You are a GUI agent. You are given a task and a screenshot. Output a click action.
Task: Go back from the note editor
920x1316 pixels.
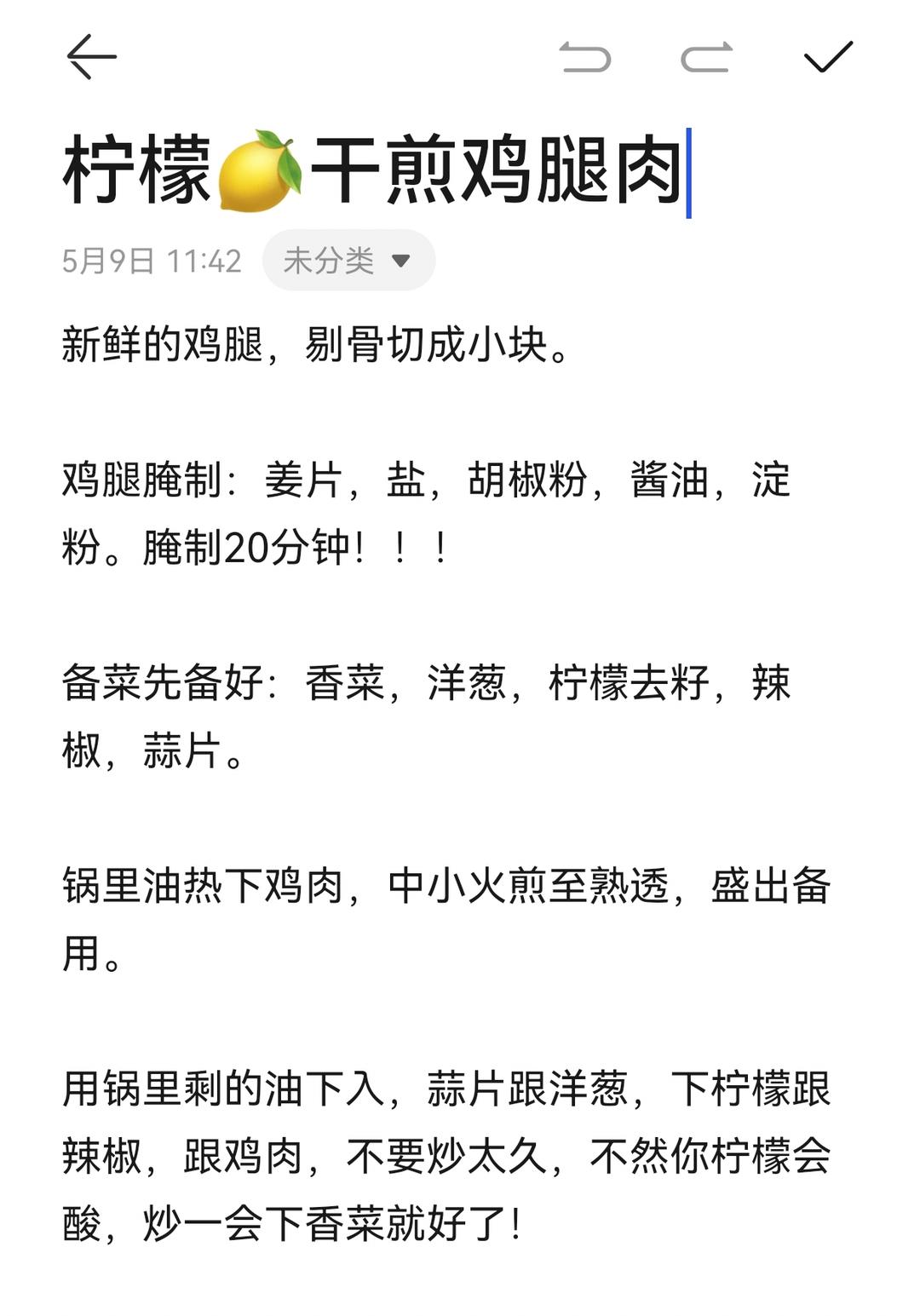click(91, 57)
